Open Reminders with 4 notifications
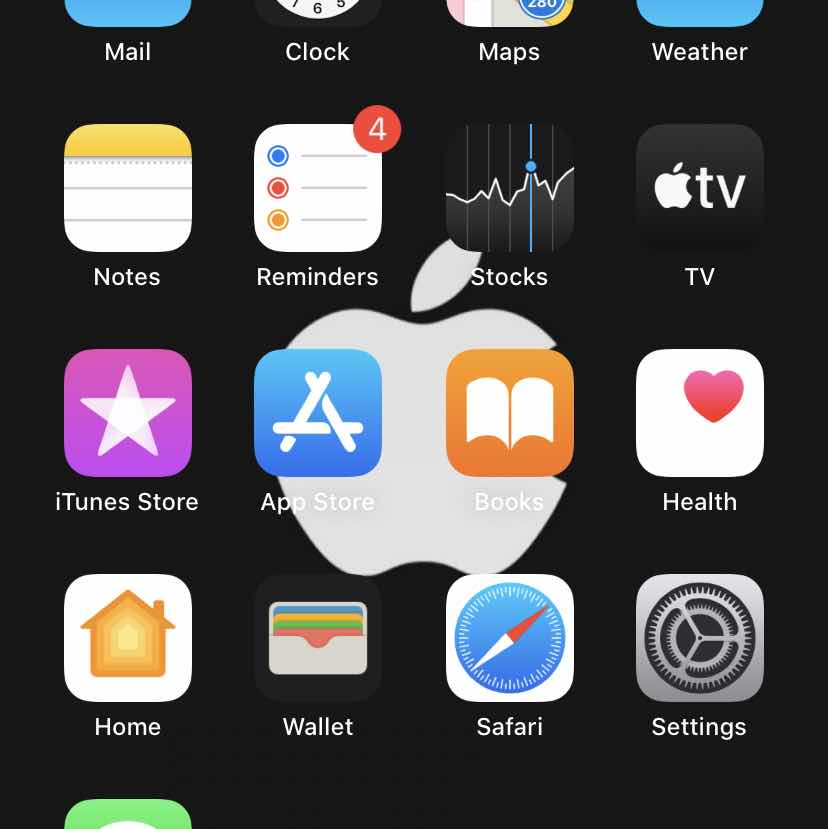 point(318,188)
